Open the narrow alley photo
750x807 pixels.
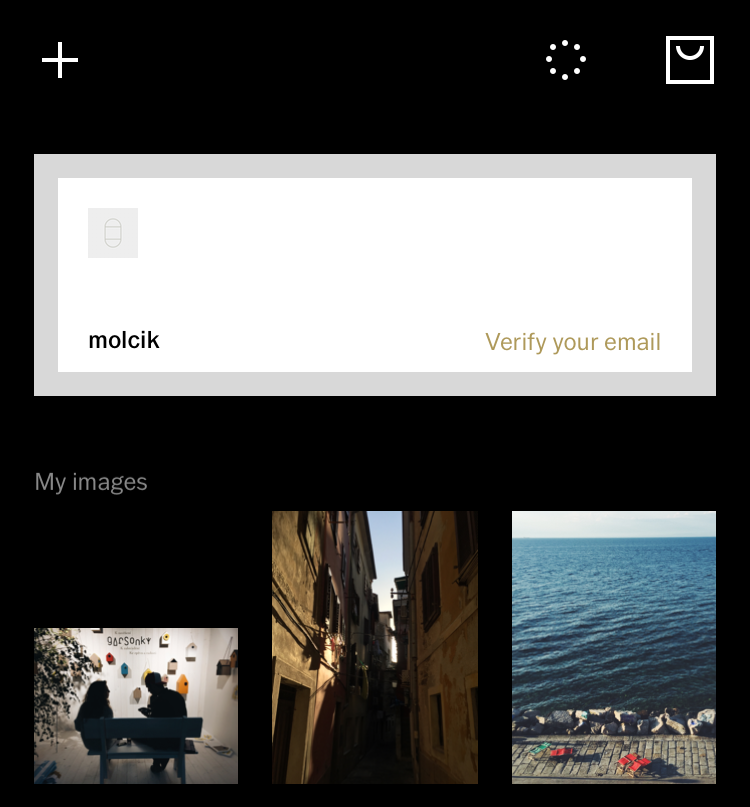pos(375,647)
